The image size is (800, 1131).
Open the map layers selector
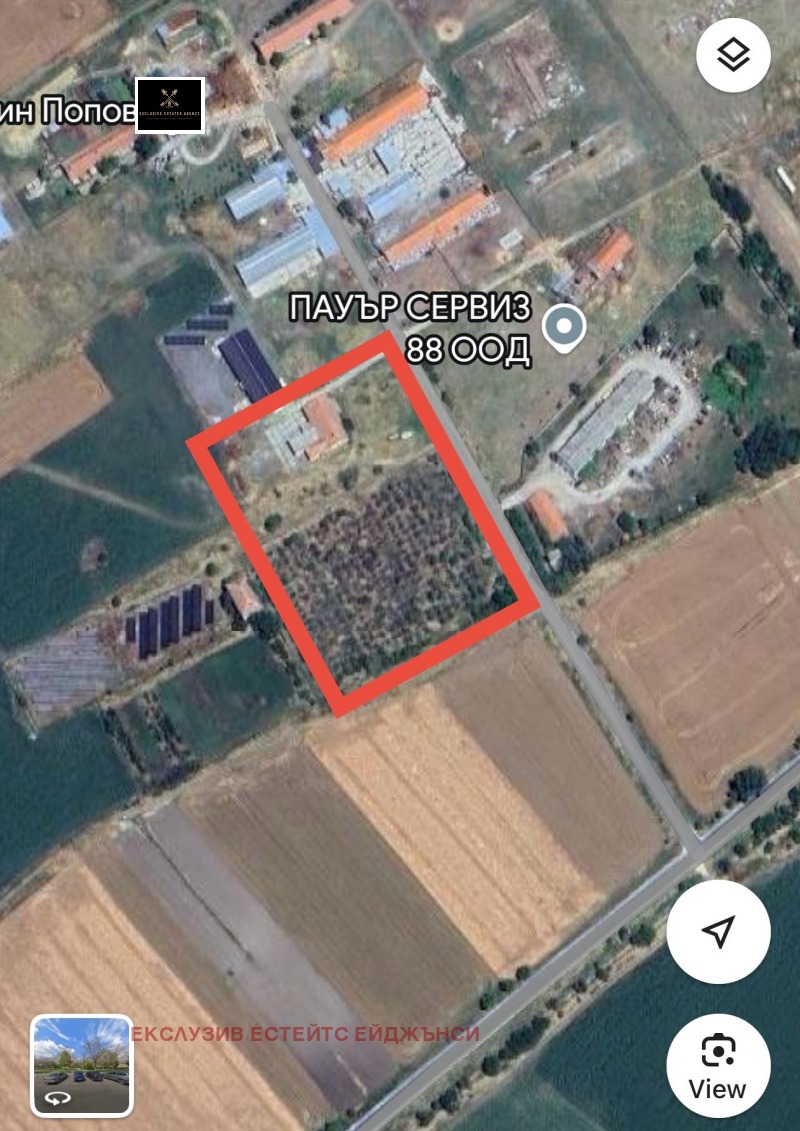[733, 55]
